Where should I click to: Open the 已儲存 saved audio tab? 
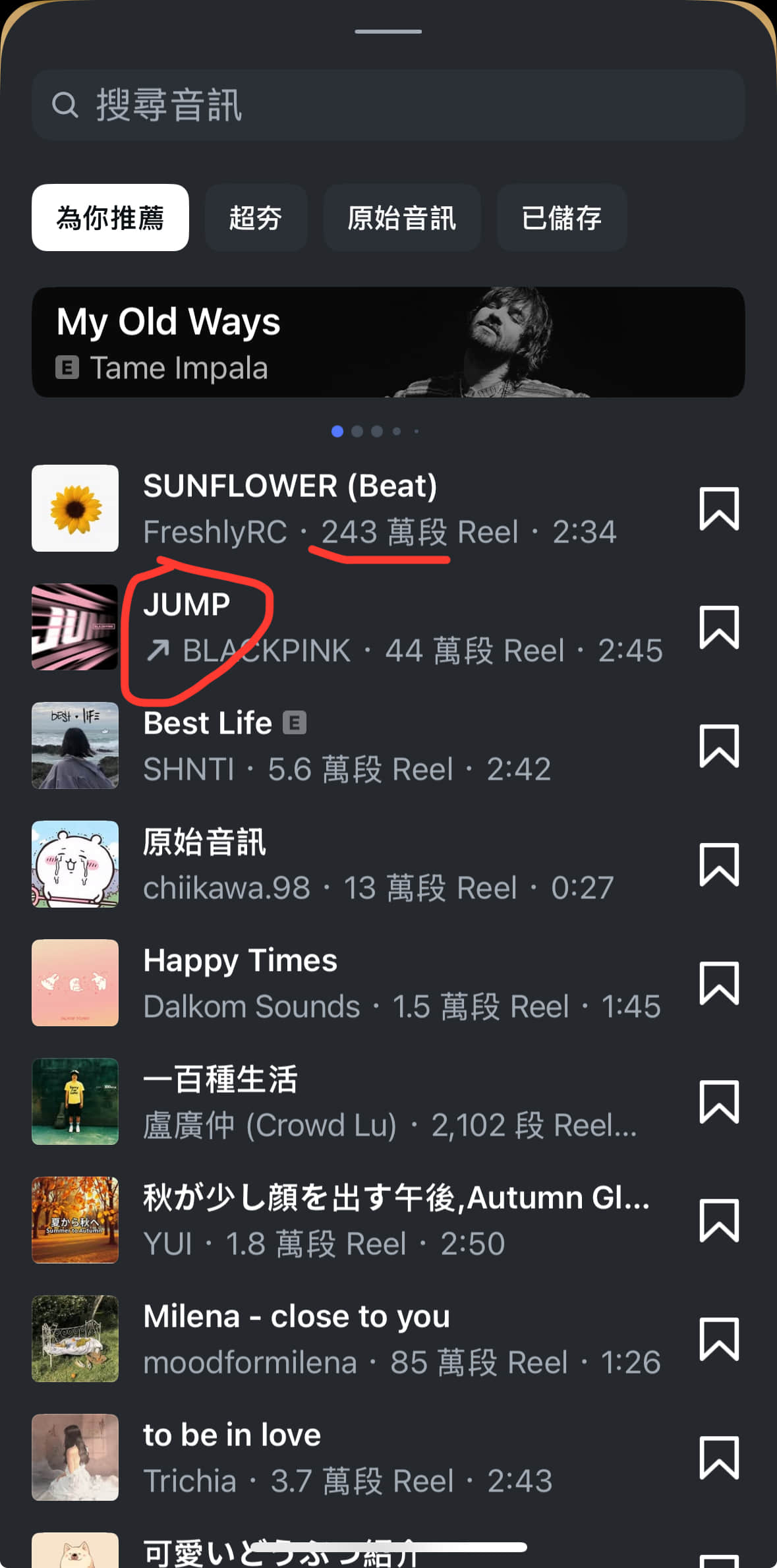pyautogui.click(x=561, y=218)
